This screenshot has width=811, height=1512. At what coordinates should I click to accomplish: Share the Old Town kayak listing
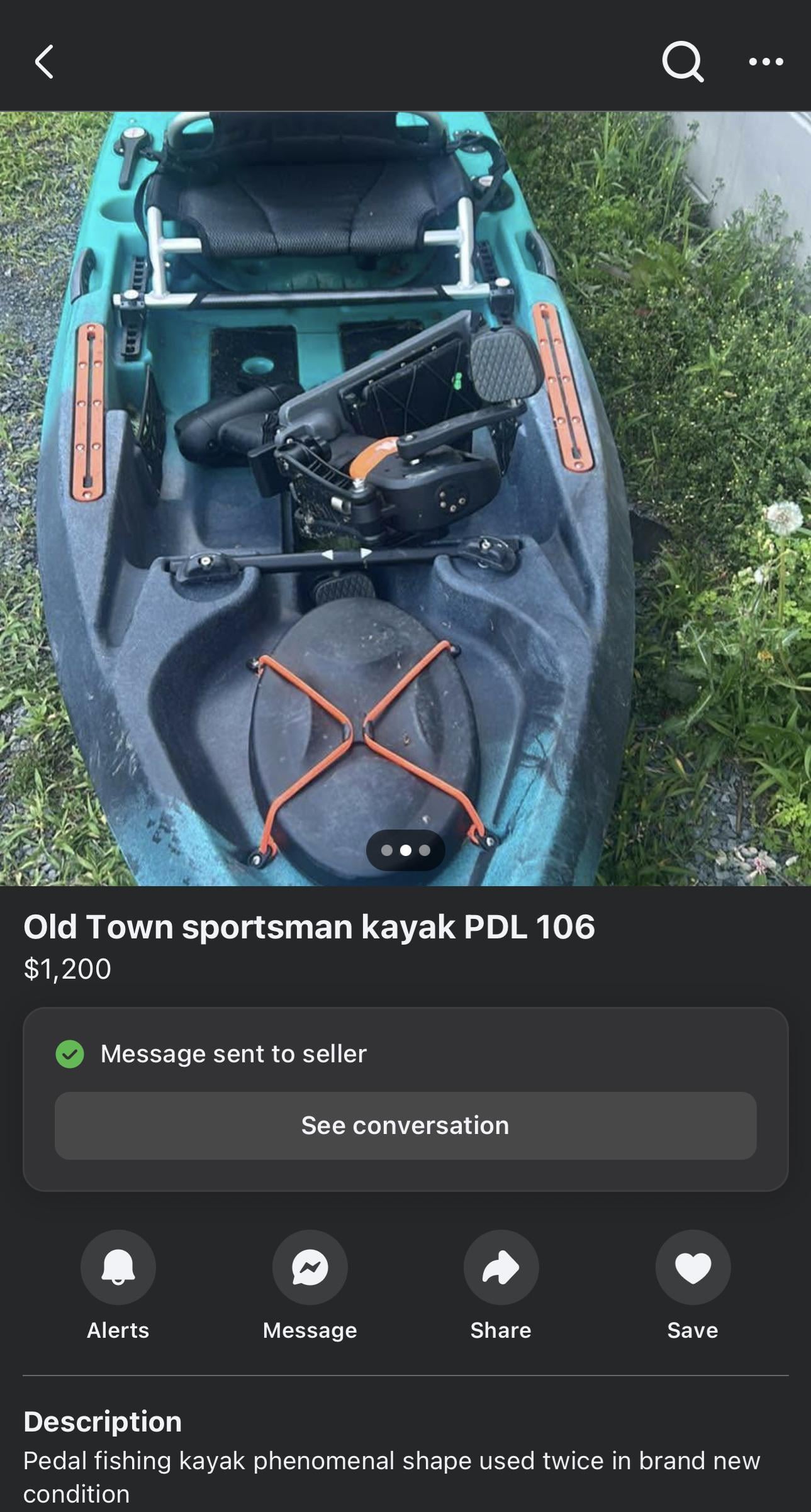501,1267
